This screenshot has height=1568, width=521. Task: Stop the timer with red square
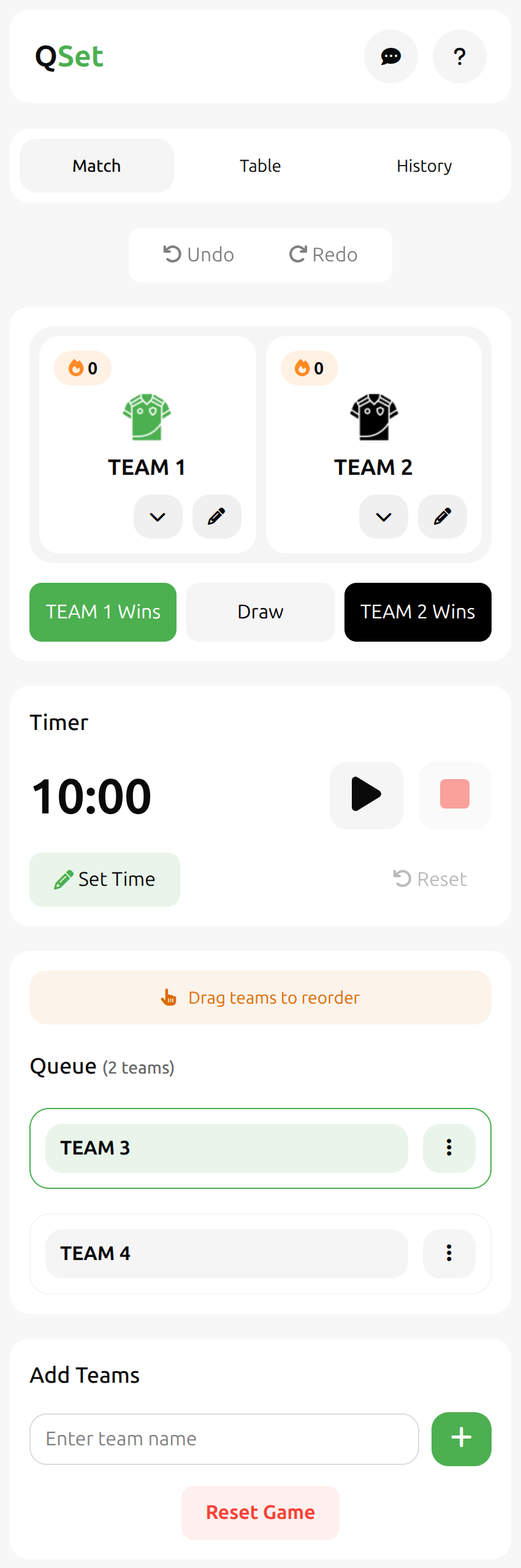(455, 795)
